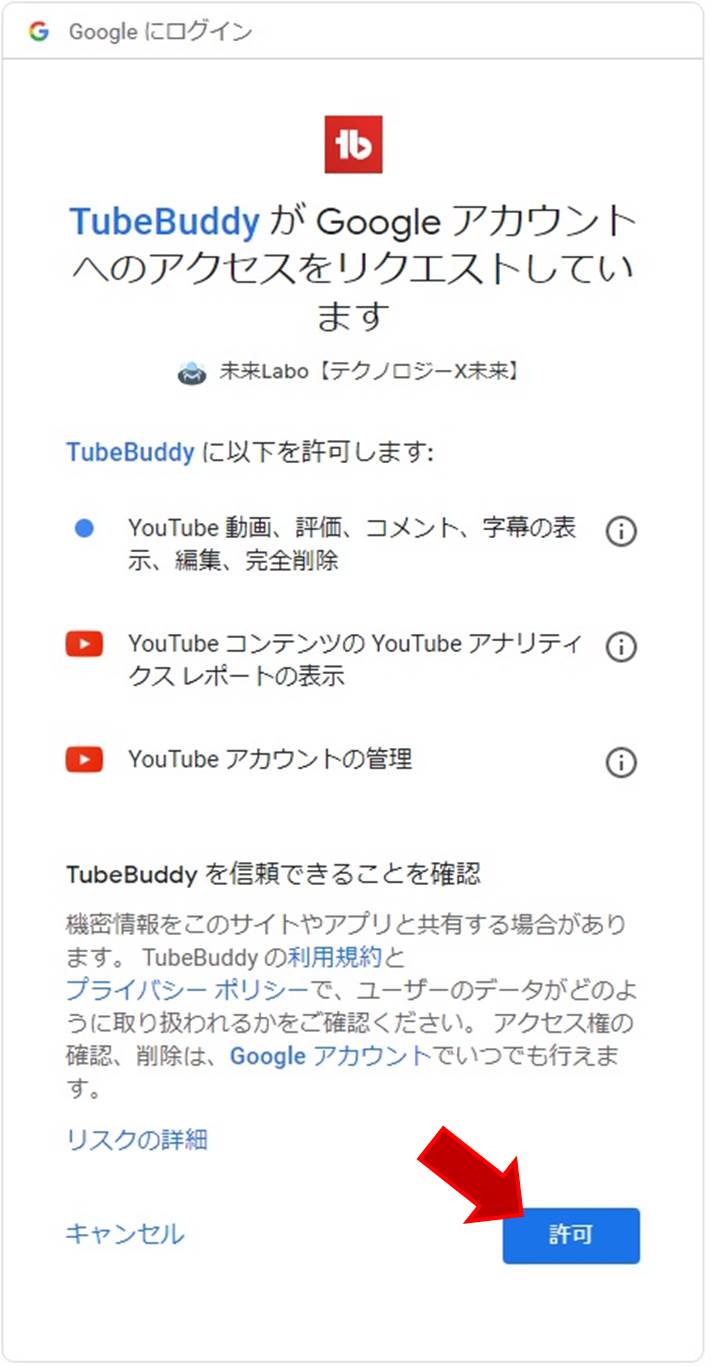This screenshot has height=1372, width=712.
Task: Tap the blue TubeBuddy name in heading
Action: click(164, 221)
